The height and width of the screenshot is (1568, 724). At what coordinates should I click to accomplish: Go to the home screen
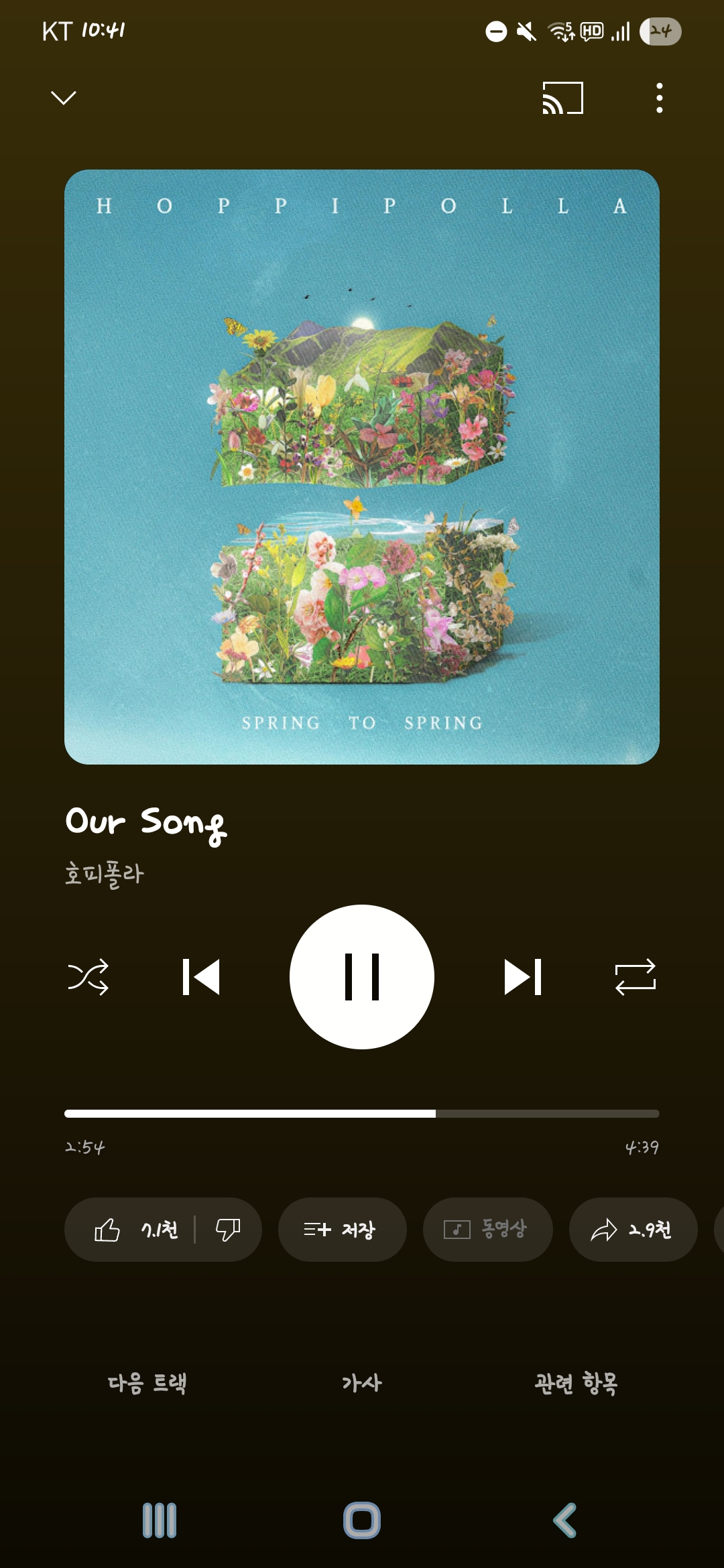tap(362, 1520)
